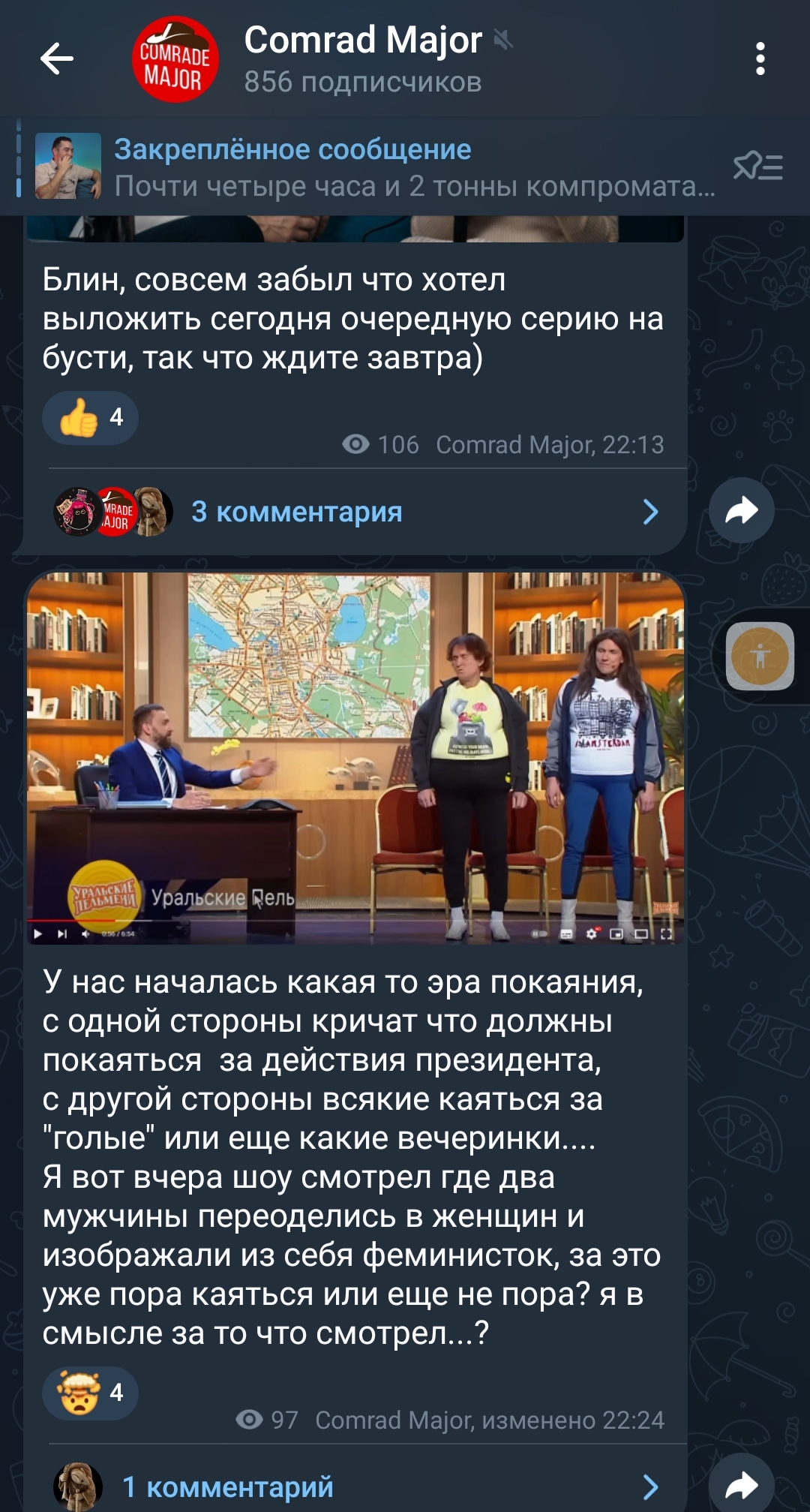The height and width of the screenshot is (1512, 810).
Task: Show the pinned messages list icon
Action: click(x=757, y=166)
